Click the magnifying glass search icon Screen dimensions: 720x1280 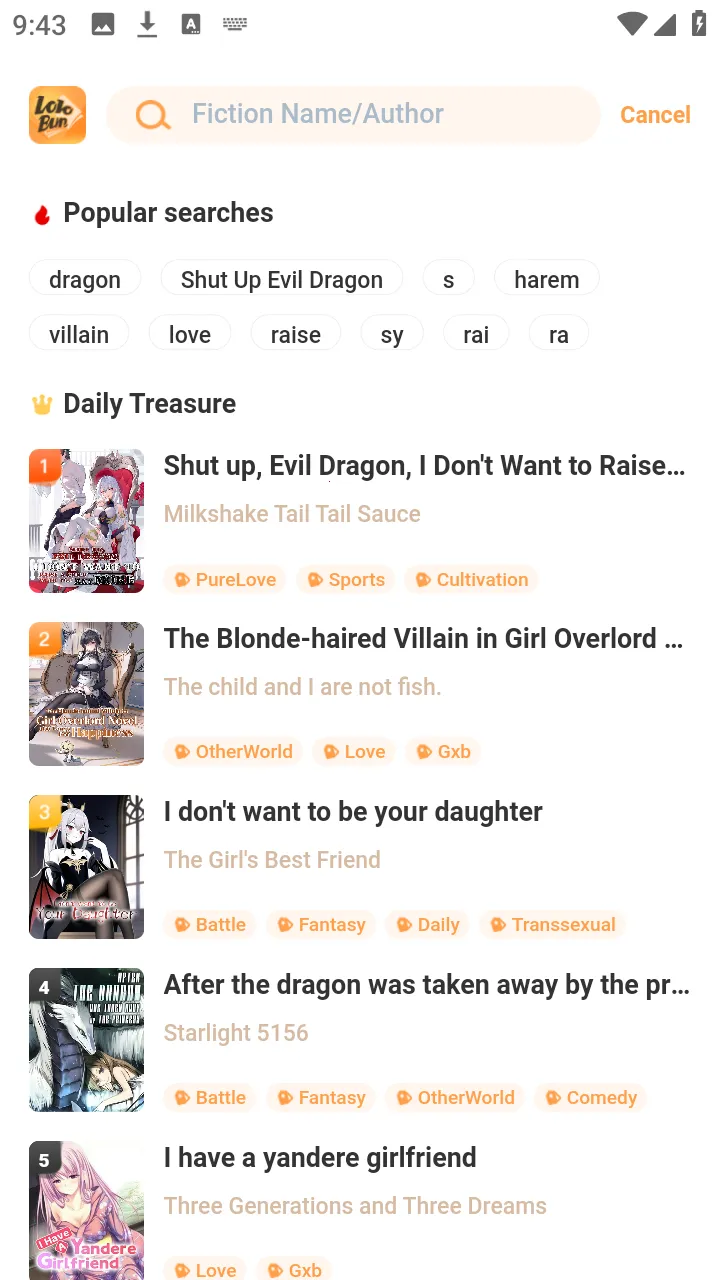tap(152, 114)
